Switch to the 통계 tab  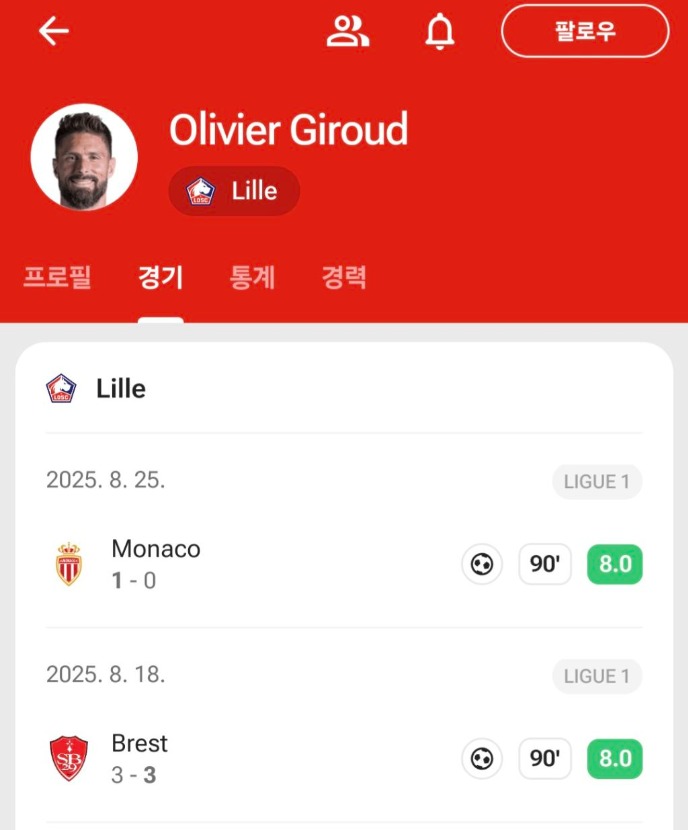point(252,277)
